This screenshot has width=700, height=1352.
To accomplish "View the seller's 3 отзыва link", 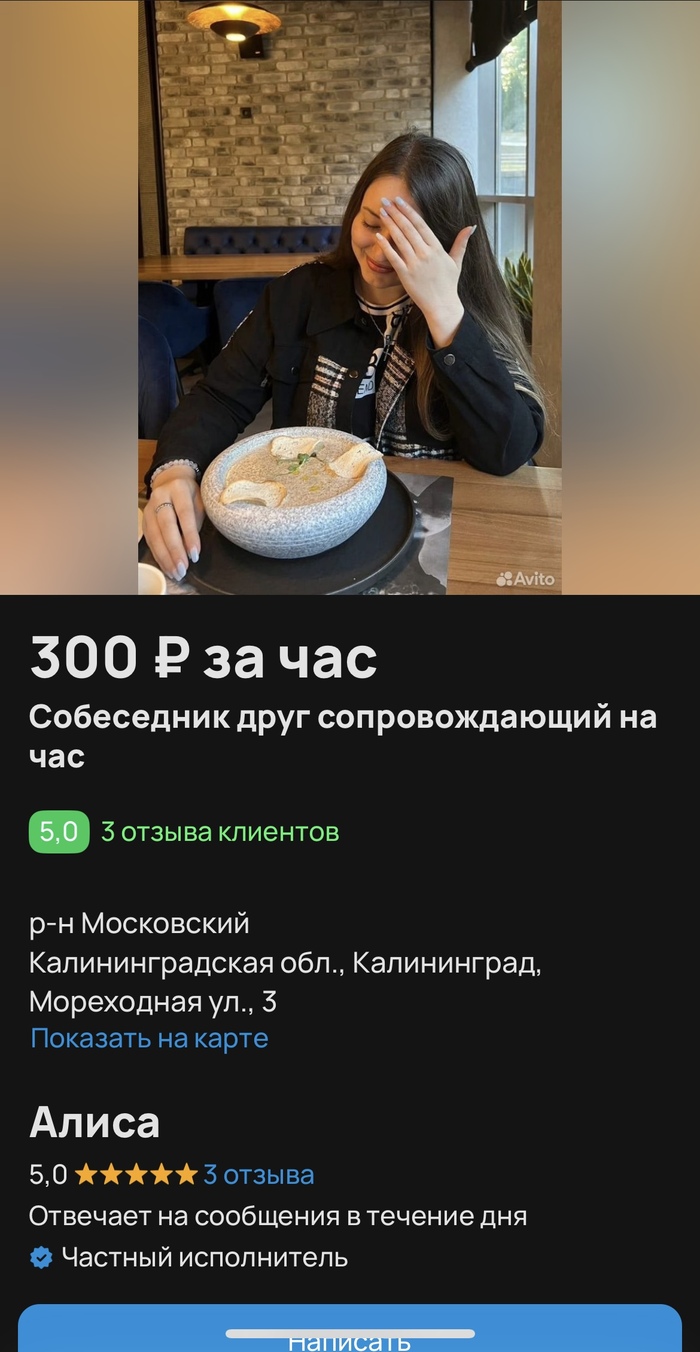I will tap(258, 1175).
